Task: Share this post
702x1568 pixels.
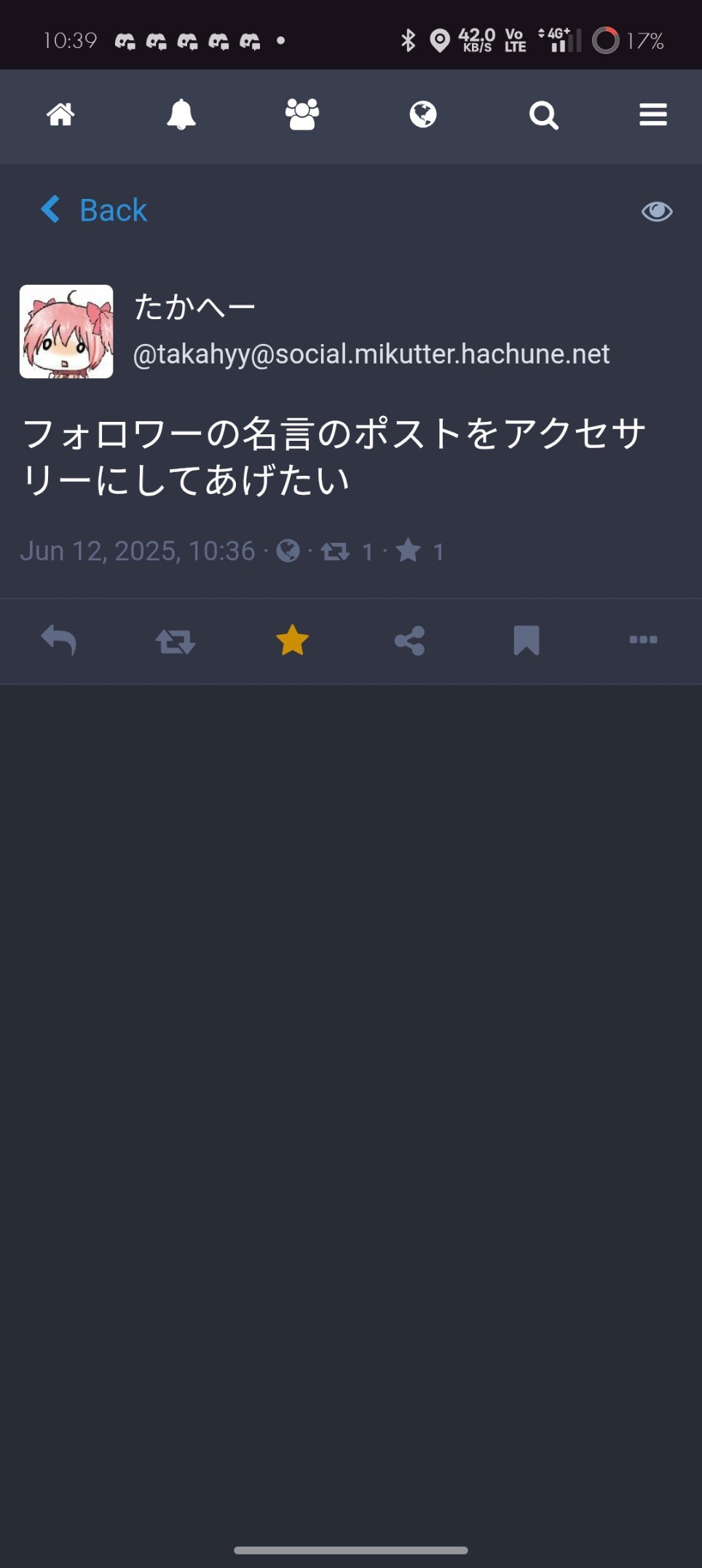Action: tap(409, 641)
